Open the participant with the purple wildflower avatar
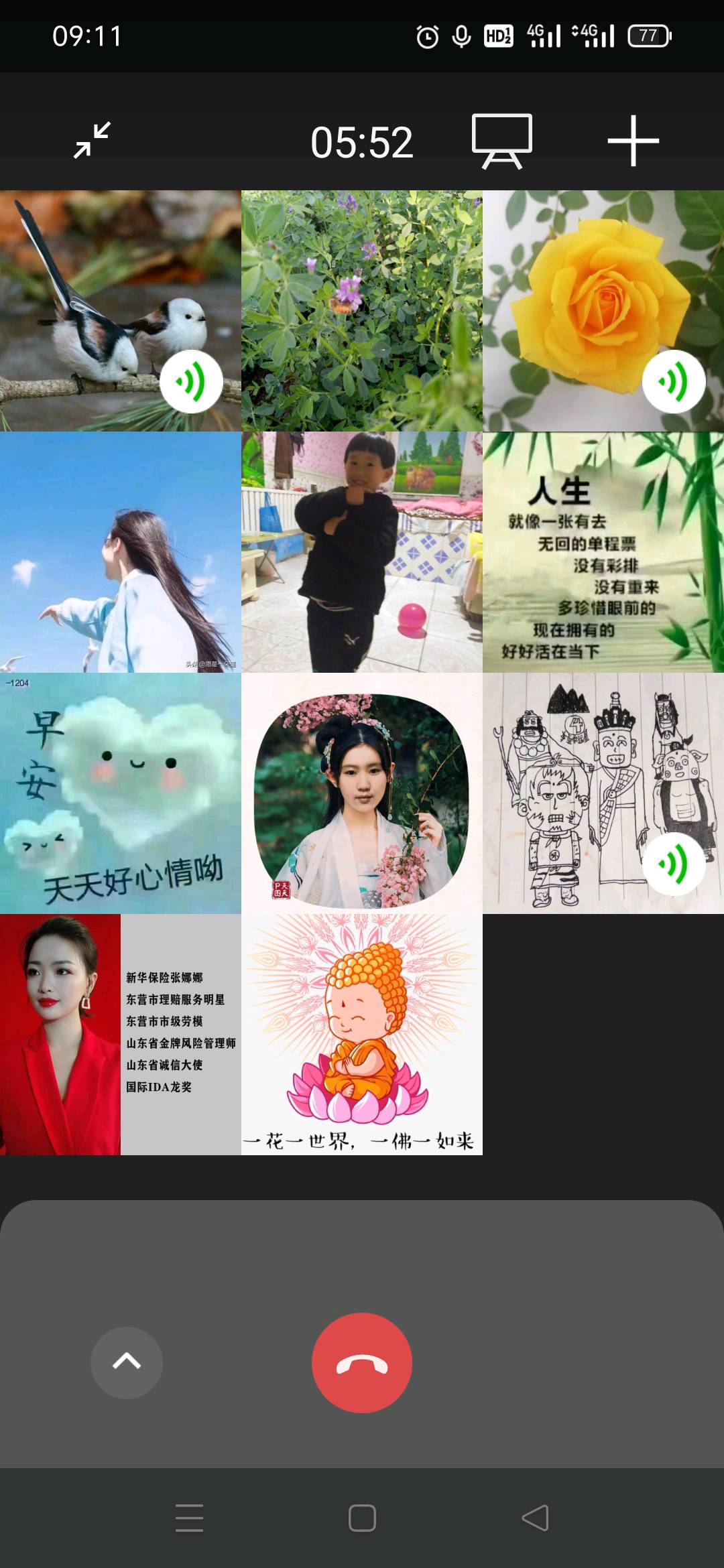 click(x=362, y=311)
